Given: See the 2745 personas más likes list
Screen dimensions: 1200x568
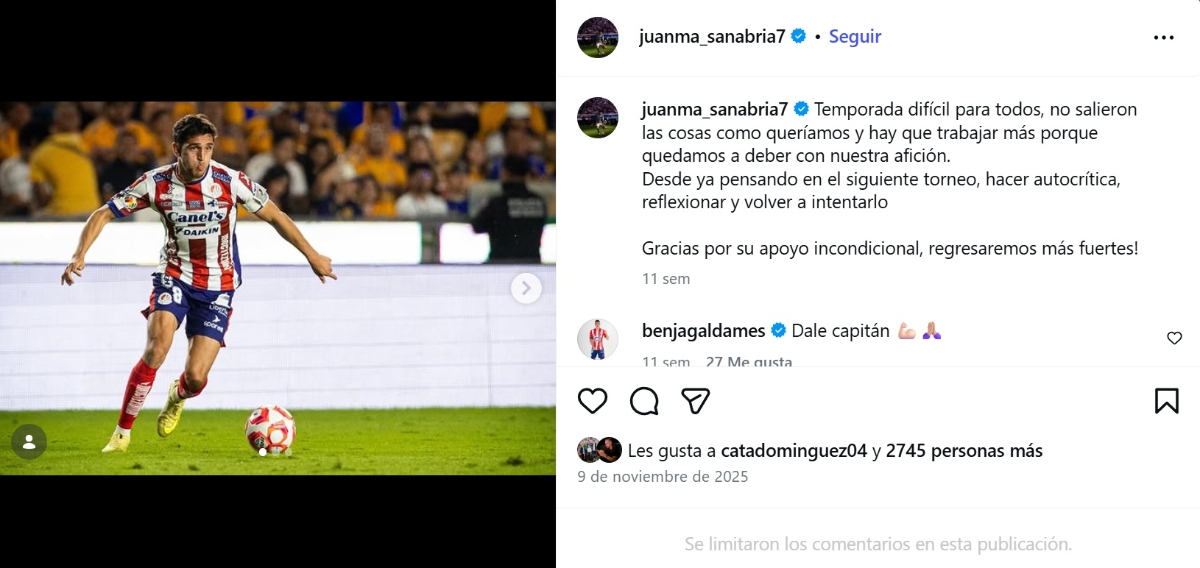Looking at the screenshot, I should pos(963,451).
